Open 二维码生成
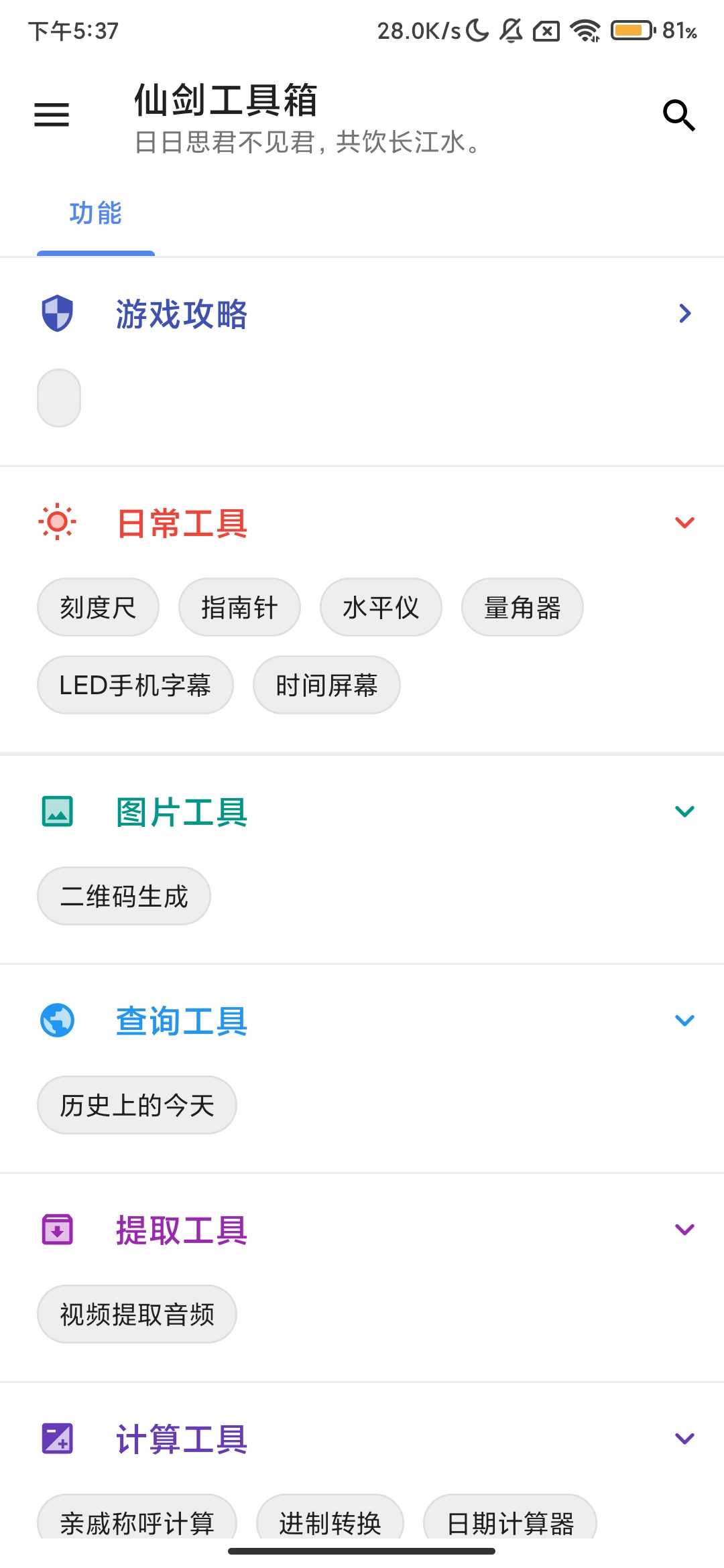 (x=124, y=897)
